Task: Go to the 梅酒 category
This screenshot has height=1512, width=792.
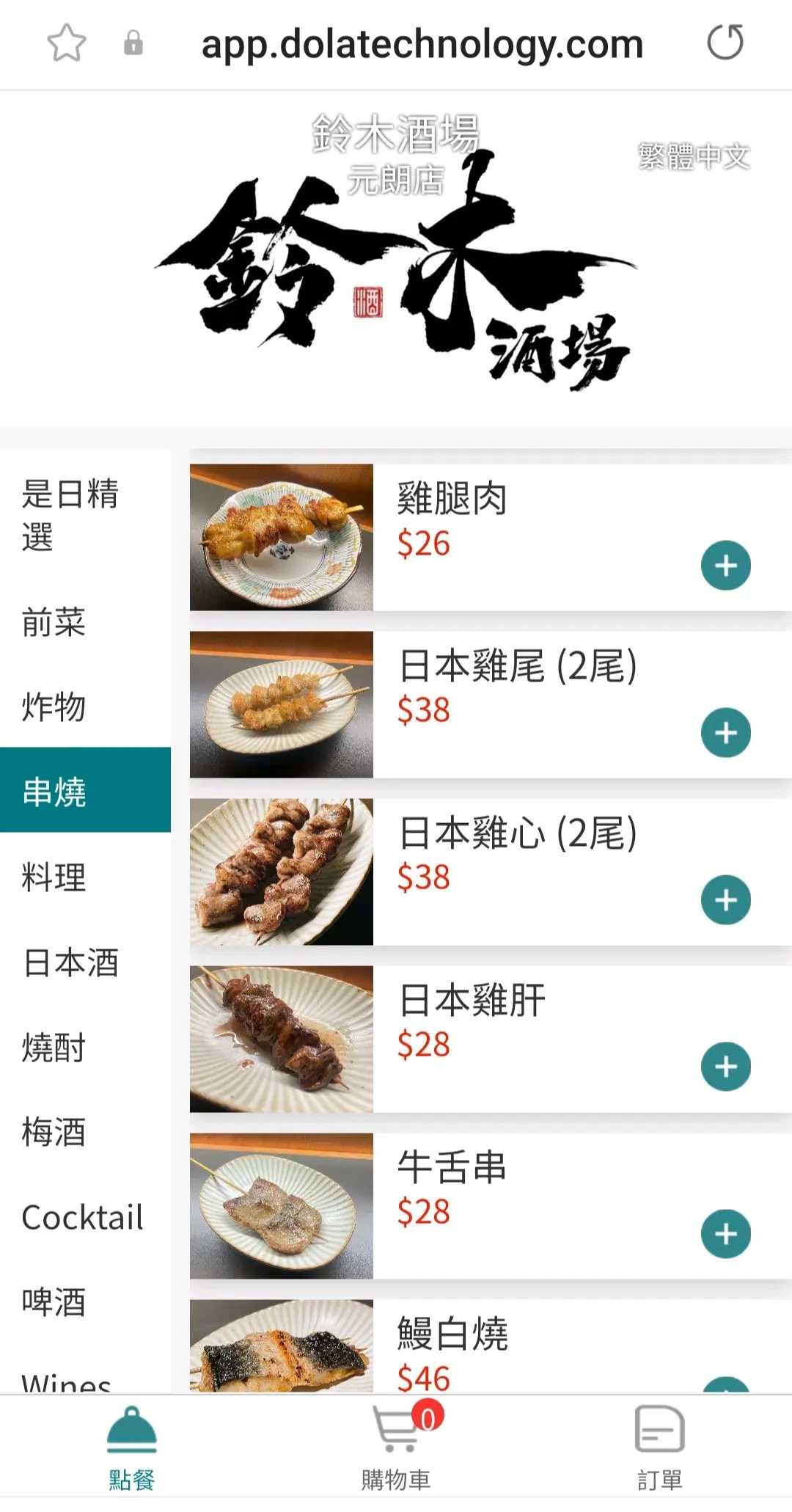Action: point(54,1131)
